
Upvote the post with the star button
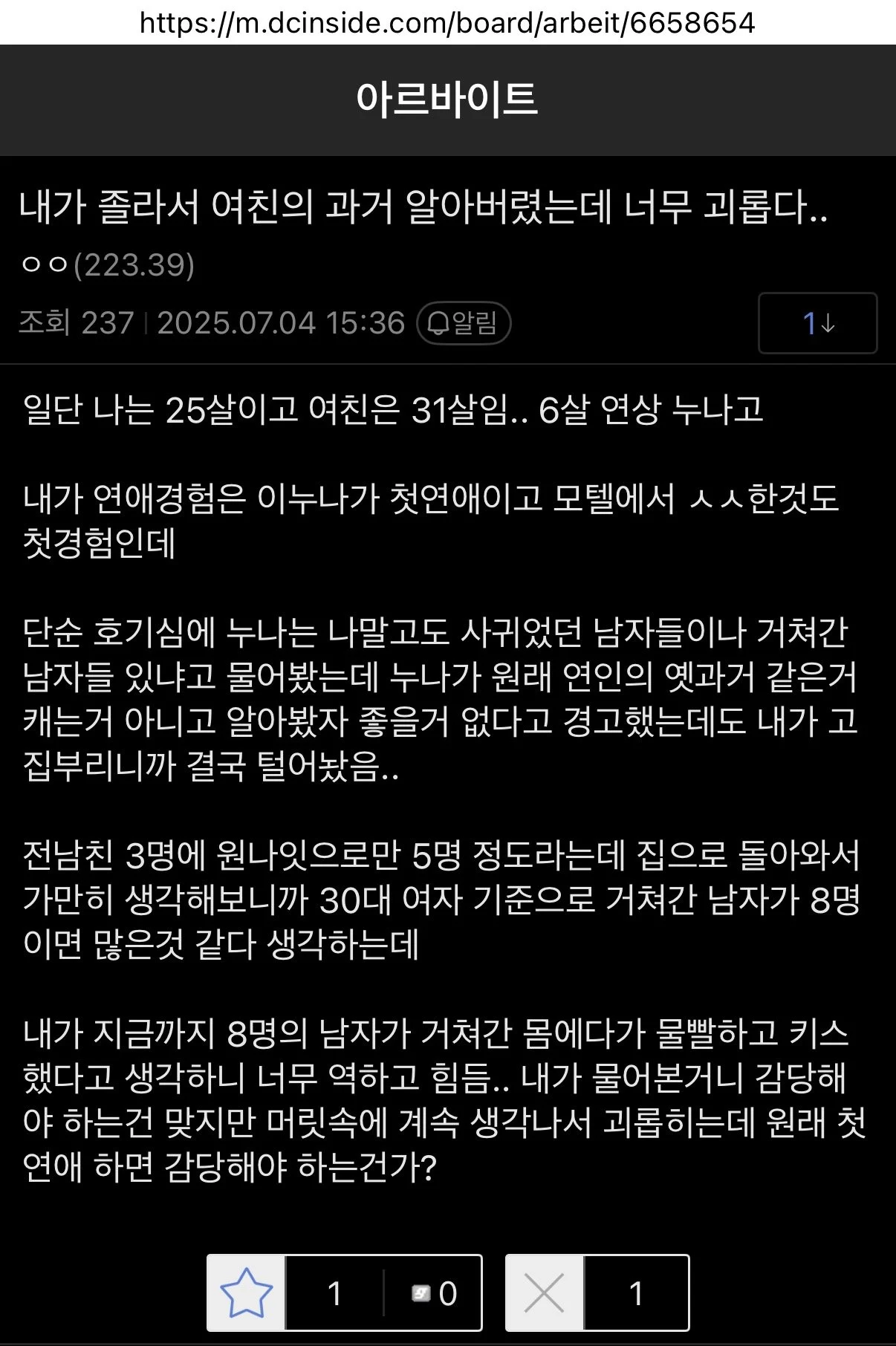coord(247,1293)
